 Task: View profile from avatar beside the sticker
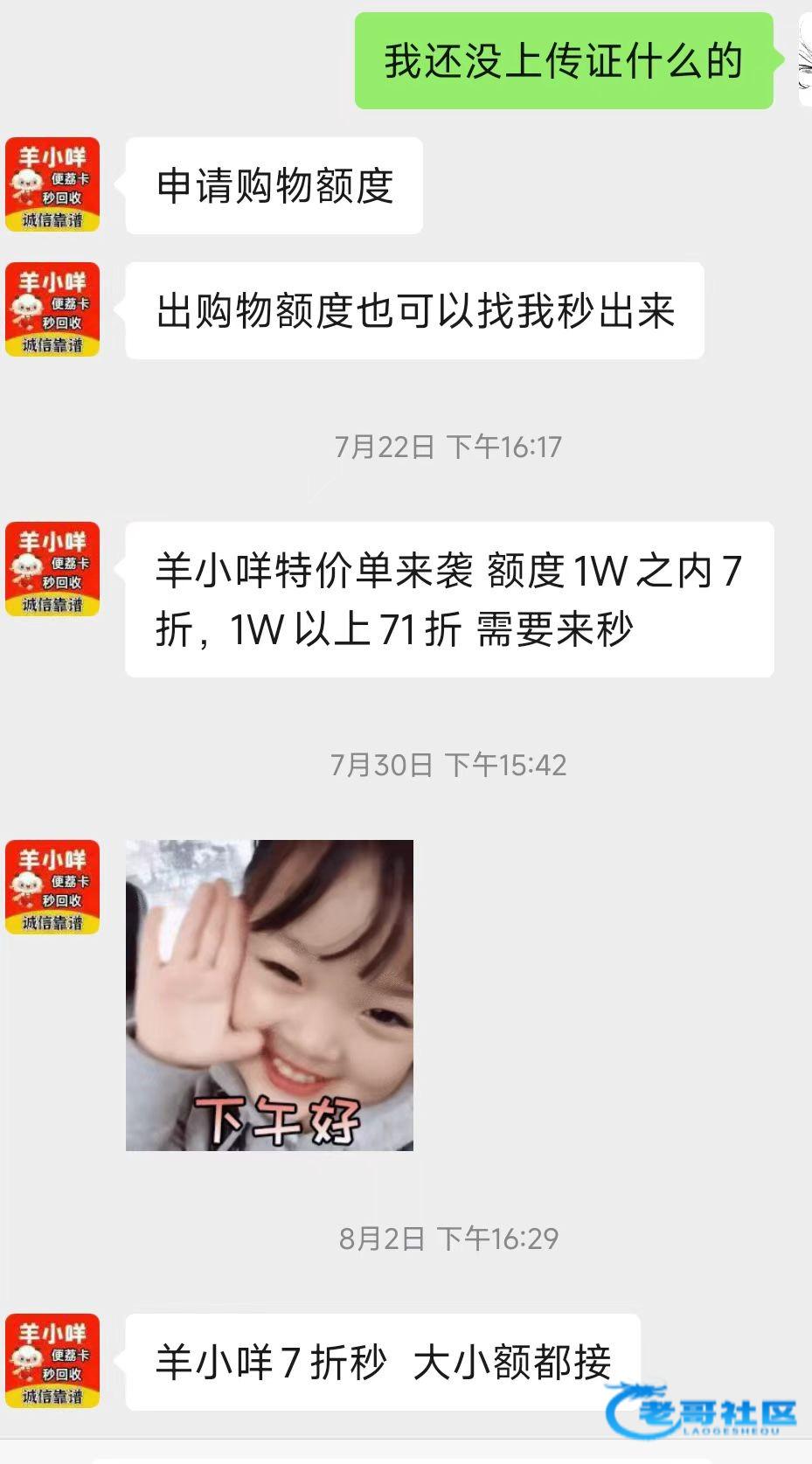pos(52,887)
